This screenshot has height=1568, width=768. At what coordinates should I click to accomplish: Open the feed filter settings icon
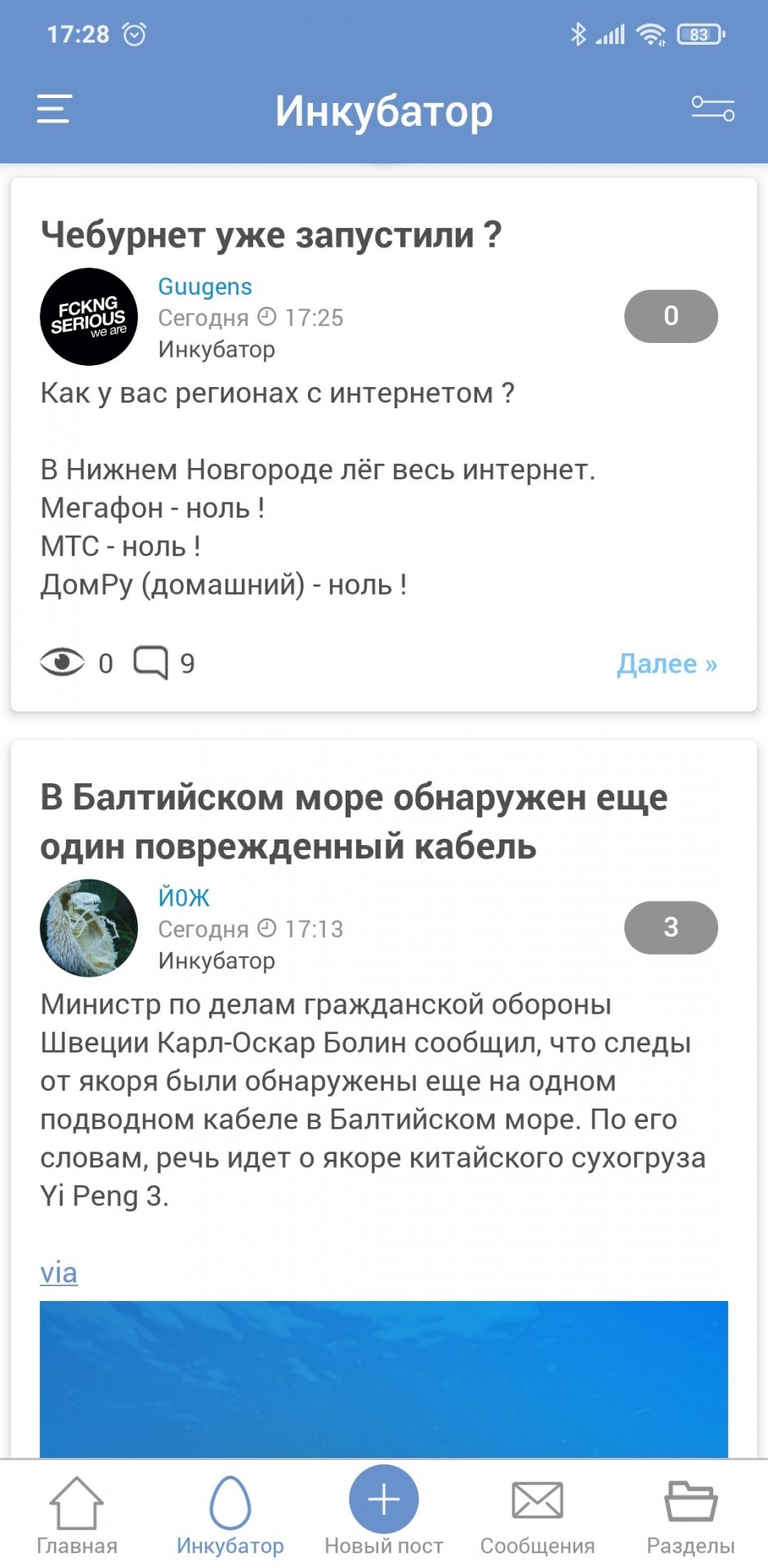(x=712, y=109)
